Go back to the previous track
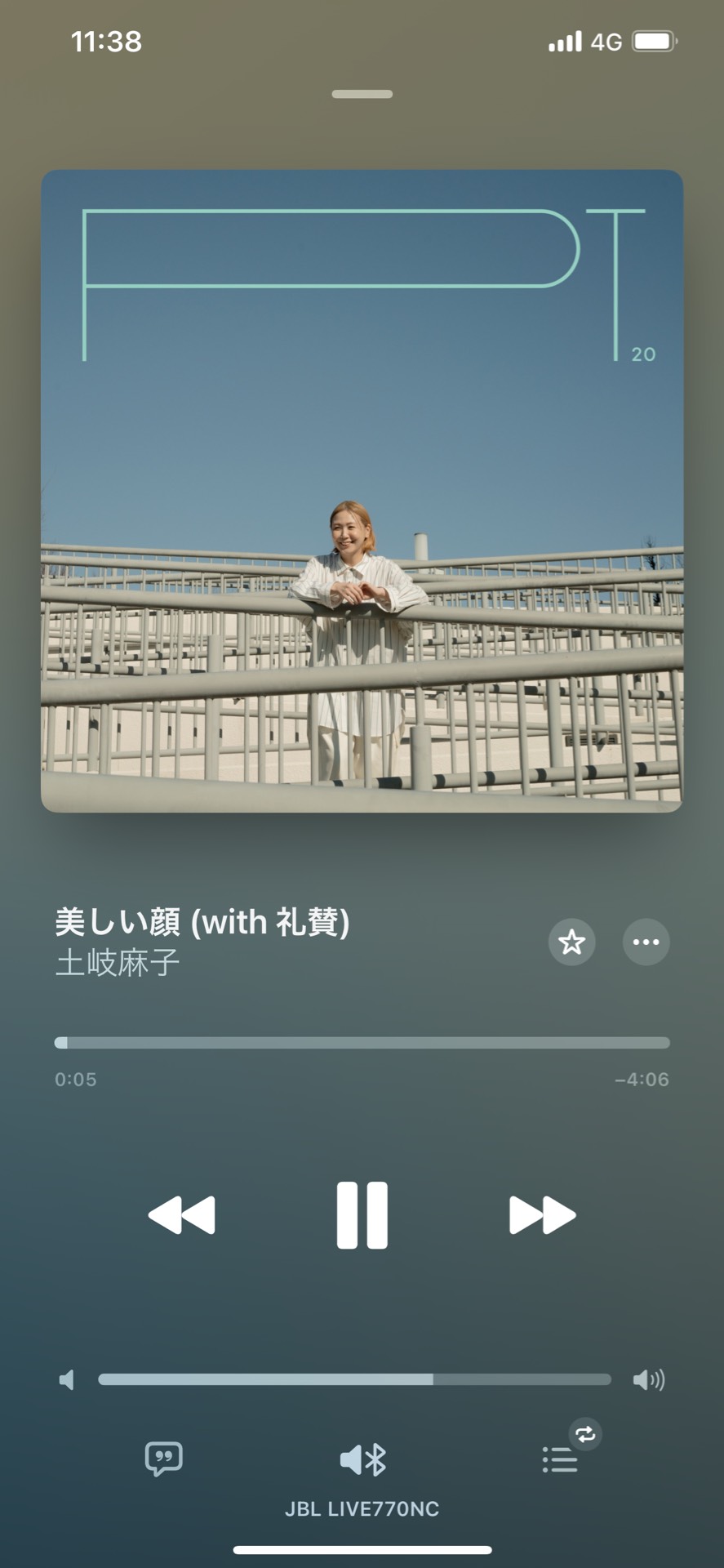The width and height of the screenshot is (724, 1568). pos(182,1214)
